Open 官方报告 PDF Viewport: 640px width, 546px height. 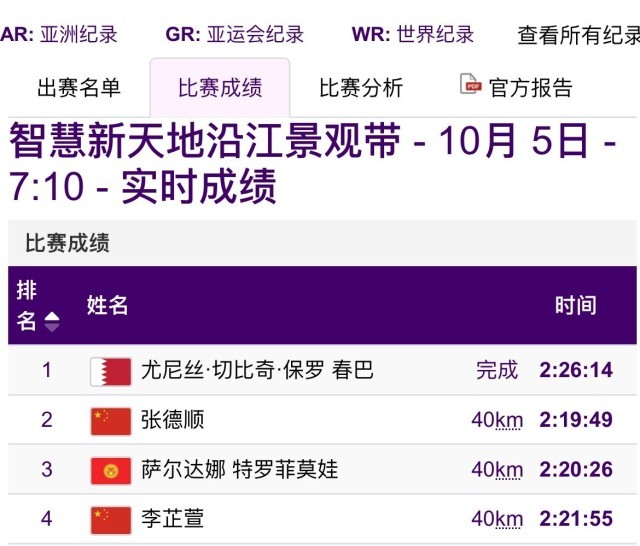[x=518, y=87]
